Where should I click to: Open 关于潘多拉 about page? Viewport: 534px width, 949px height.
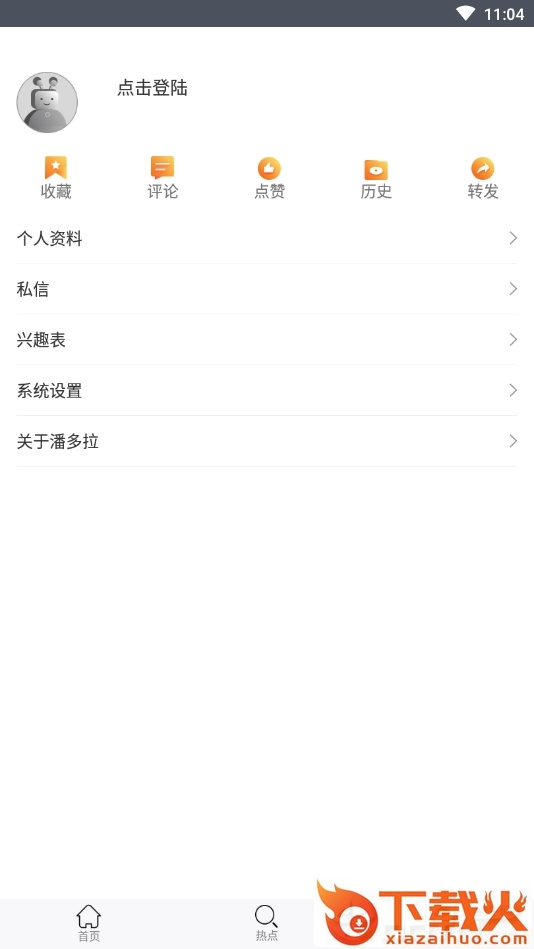[267, 441]
